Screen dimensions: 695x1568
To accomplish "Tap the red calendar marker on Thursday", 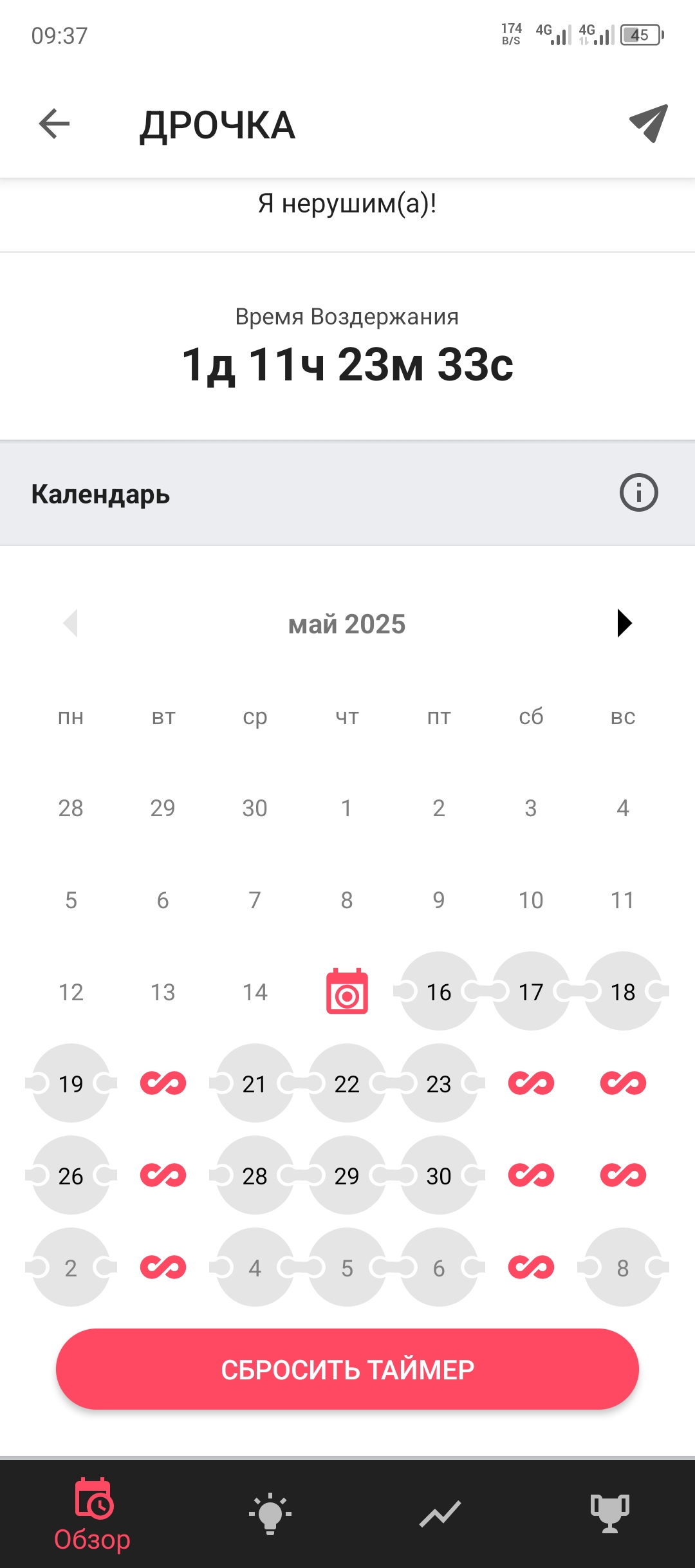I will 347,992.
